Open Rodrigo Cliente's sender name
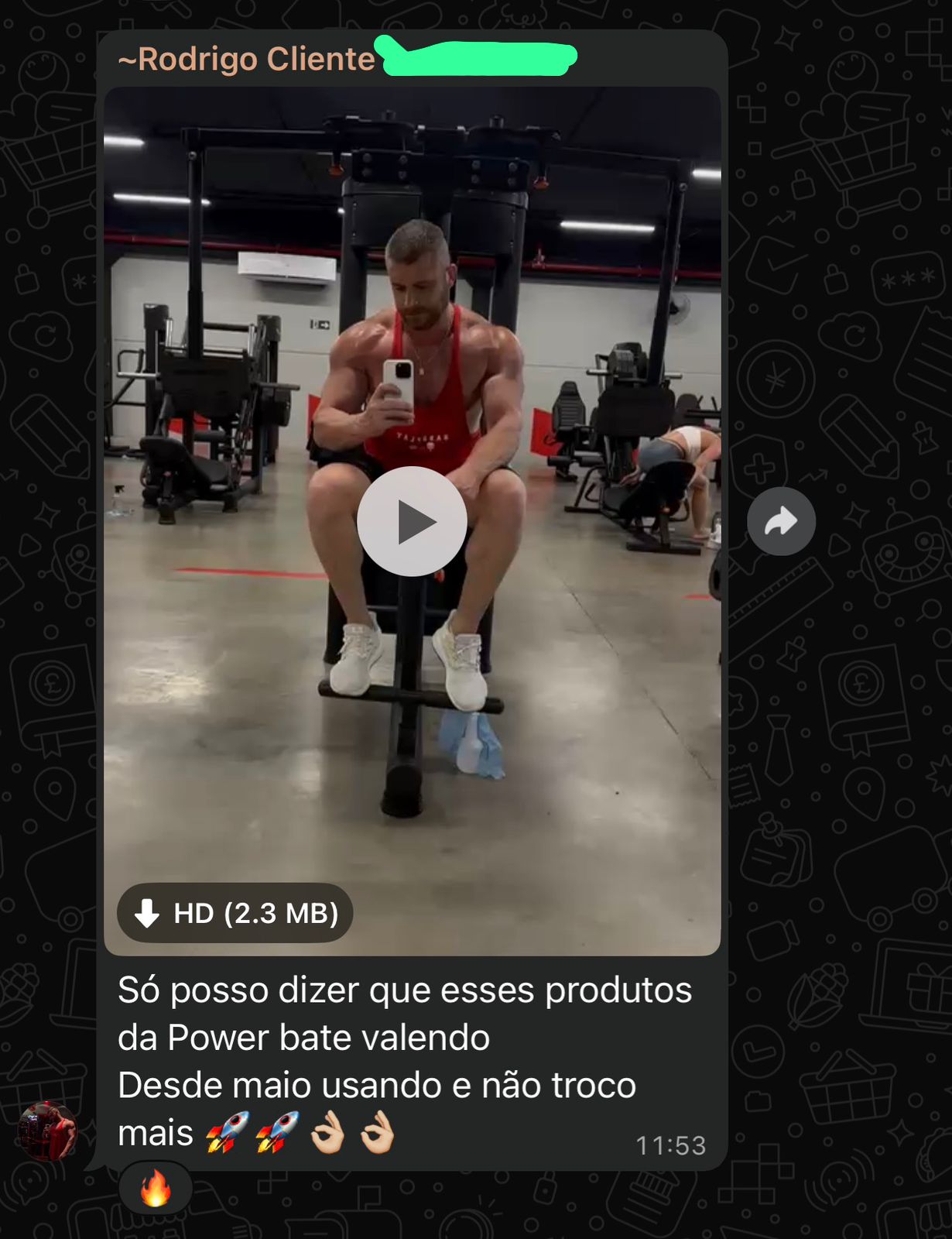The image size is (952, 1239). (x=246, y=60)
